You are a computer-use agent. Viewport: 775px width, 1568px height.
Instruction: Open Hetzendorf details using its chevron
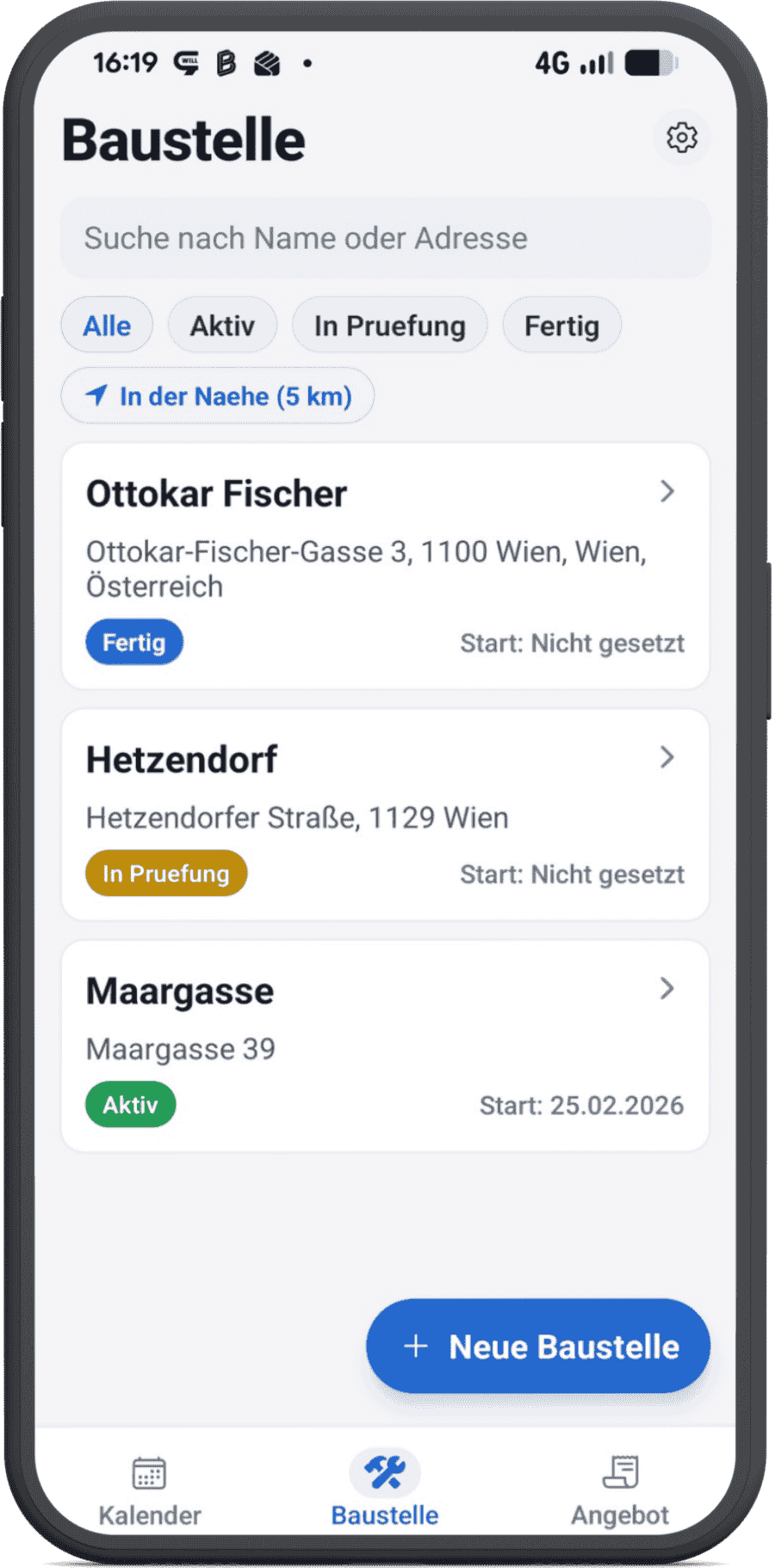tap(666, 757)
